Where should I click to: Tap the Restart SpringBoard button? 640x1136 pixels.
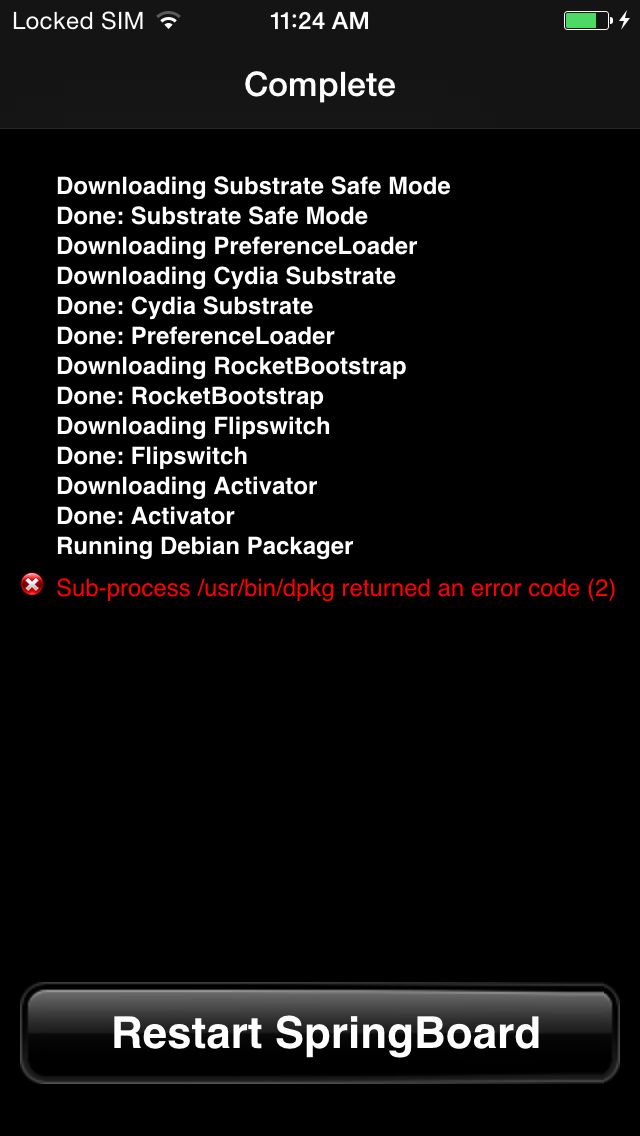click(x=320, y=1033)
